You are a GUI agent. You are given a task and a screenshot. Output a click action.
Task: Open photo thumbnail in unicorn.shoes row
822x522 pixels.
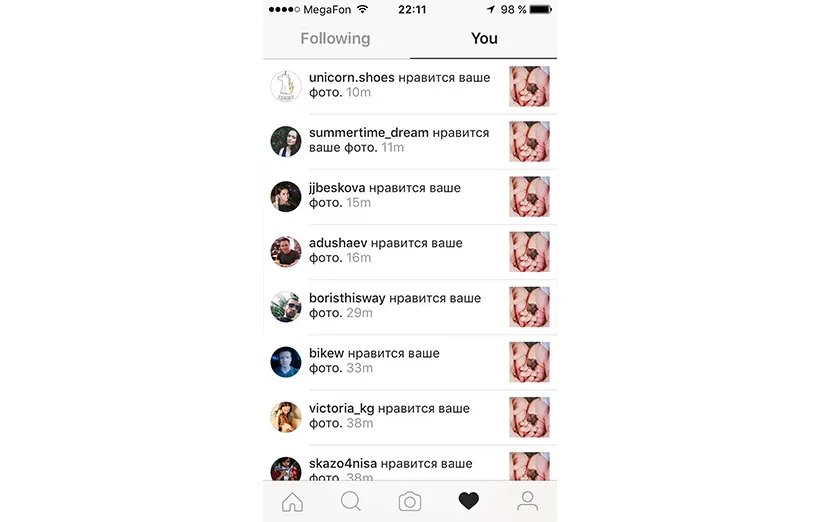[x=529, y=87]
